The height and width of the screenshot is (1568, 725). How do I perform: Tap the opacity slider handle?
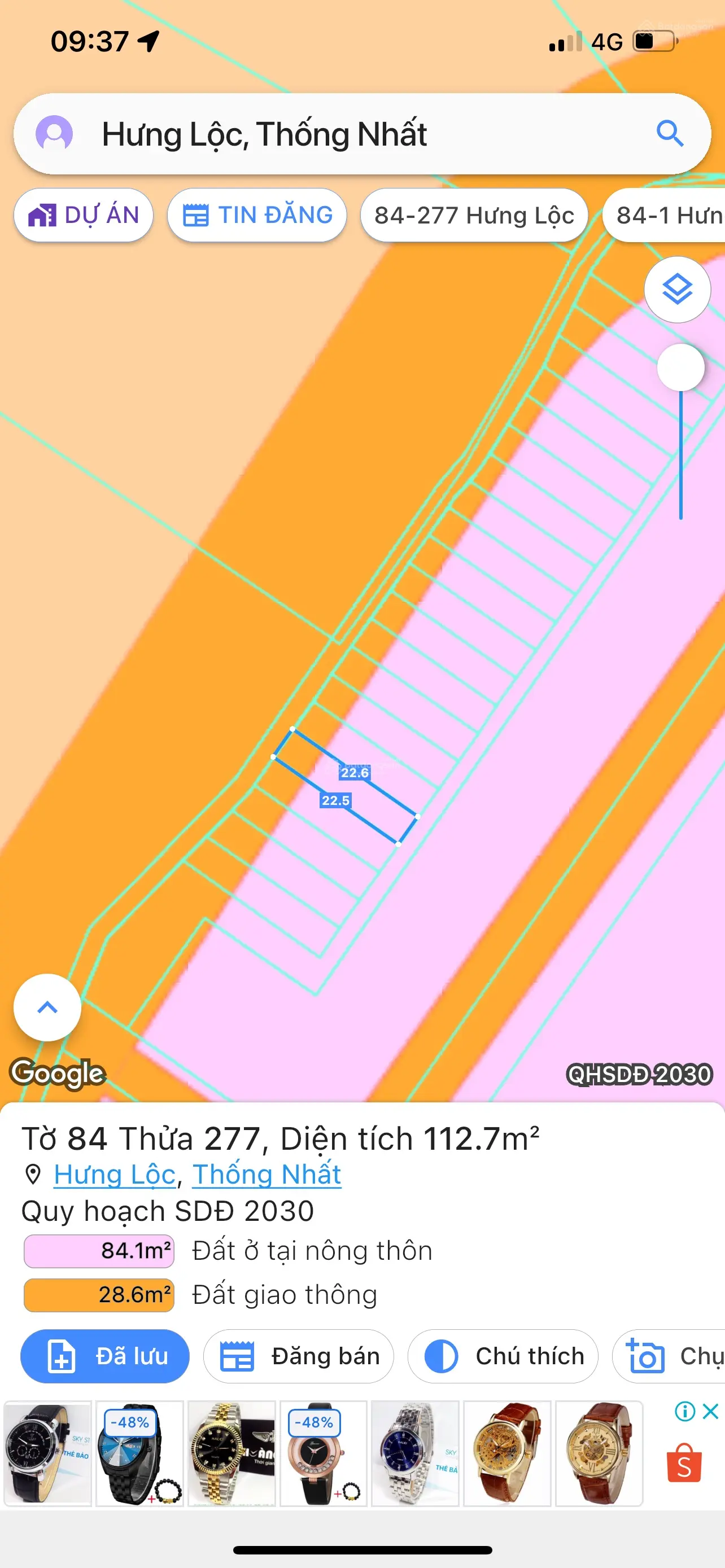tap(680, 367)
